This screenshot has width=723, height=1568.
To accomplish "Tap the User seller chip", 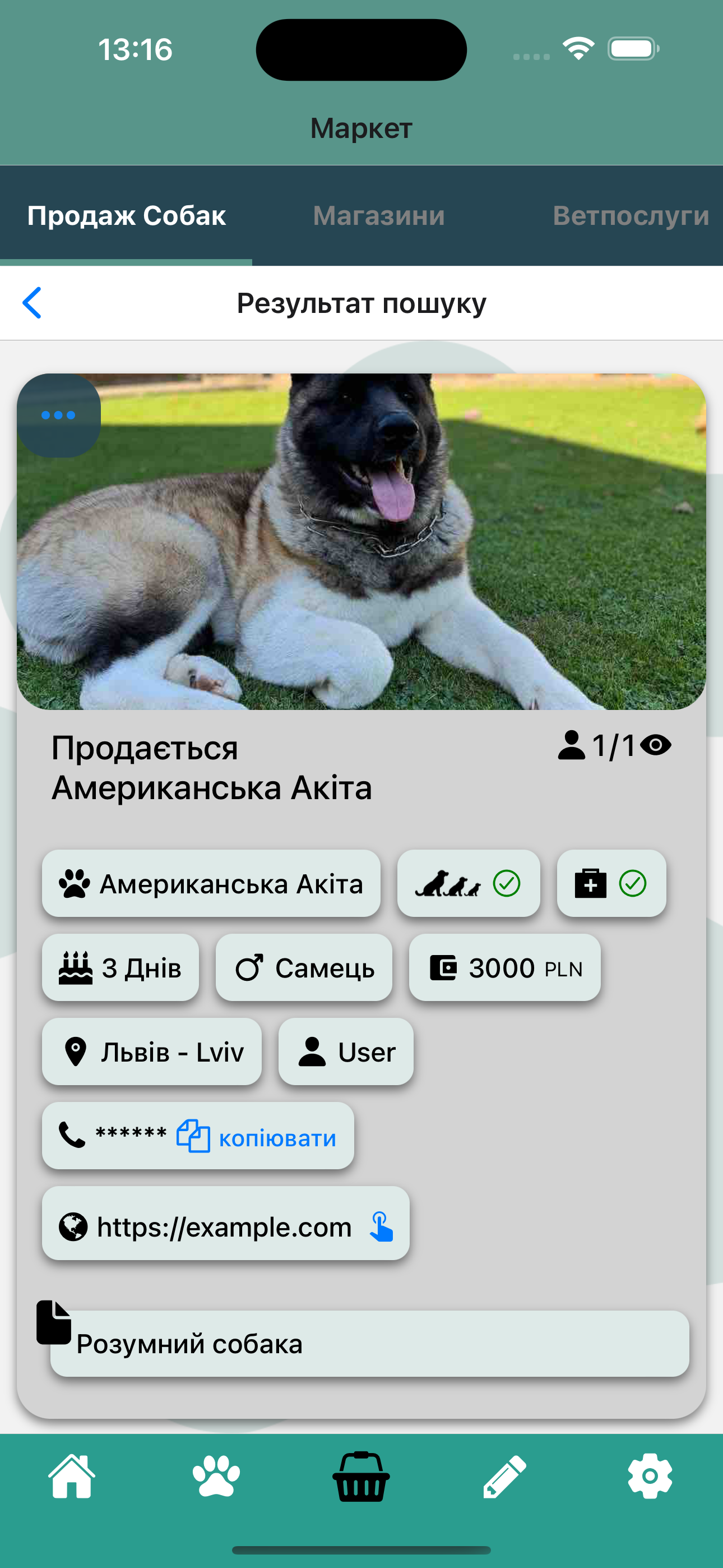I will (x=346, y=1052).
